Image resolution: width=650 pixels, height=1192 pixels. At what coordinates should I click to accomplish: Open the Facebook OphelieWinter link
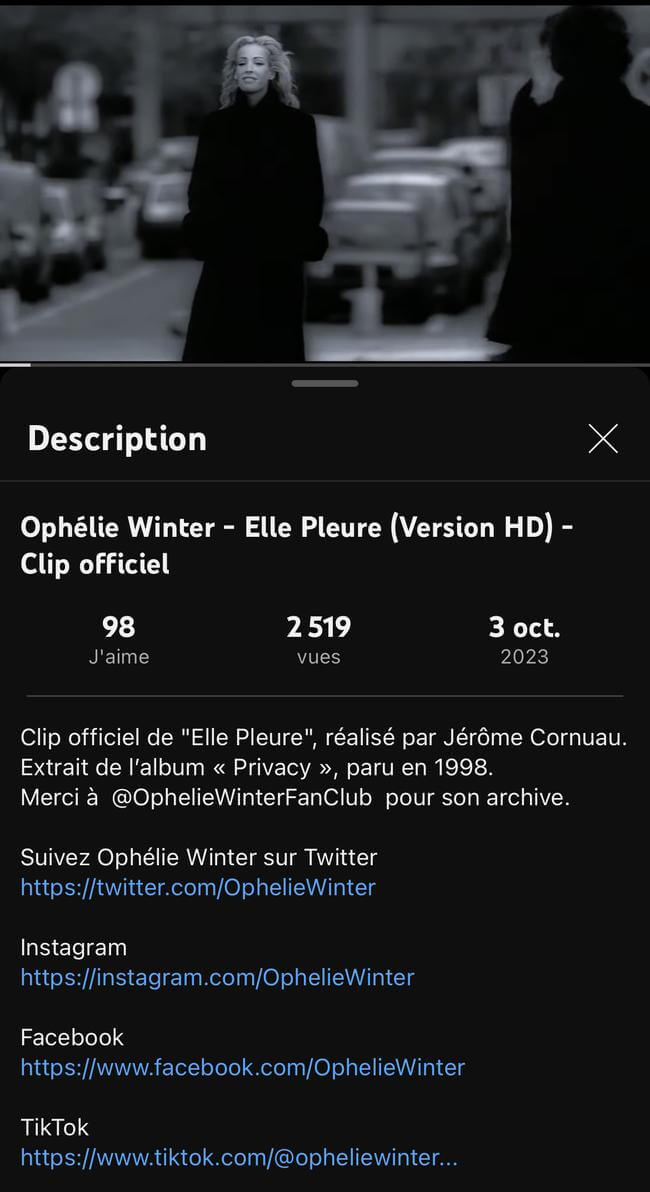242,1067
